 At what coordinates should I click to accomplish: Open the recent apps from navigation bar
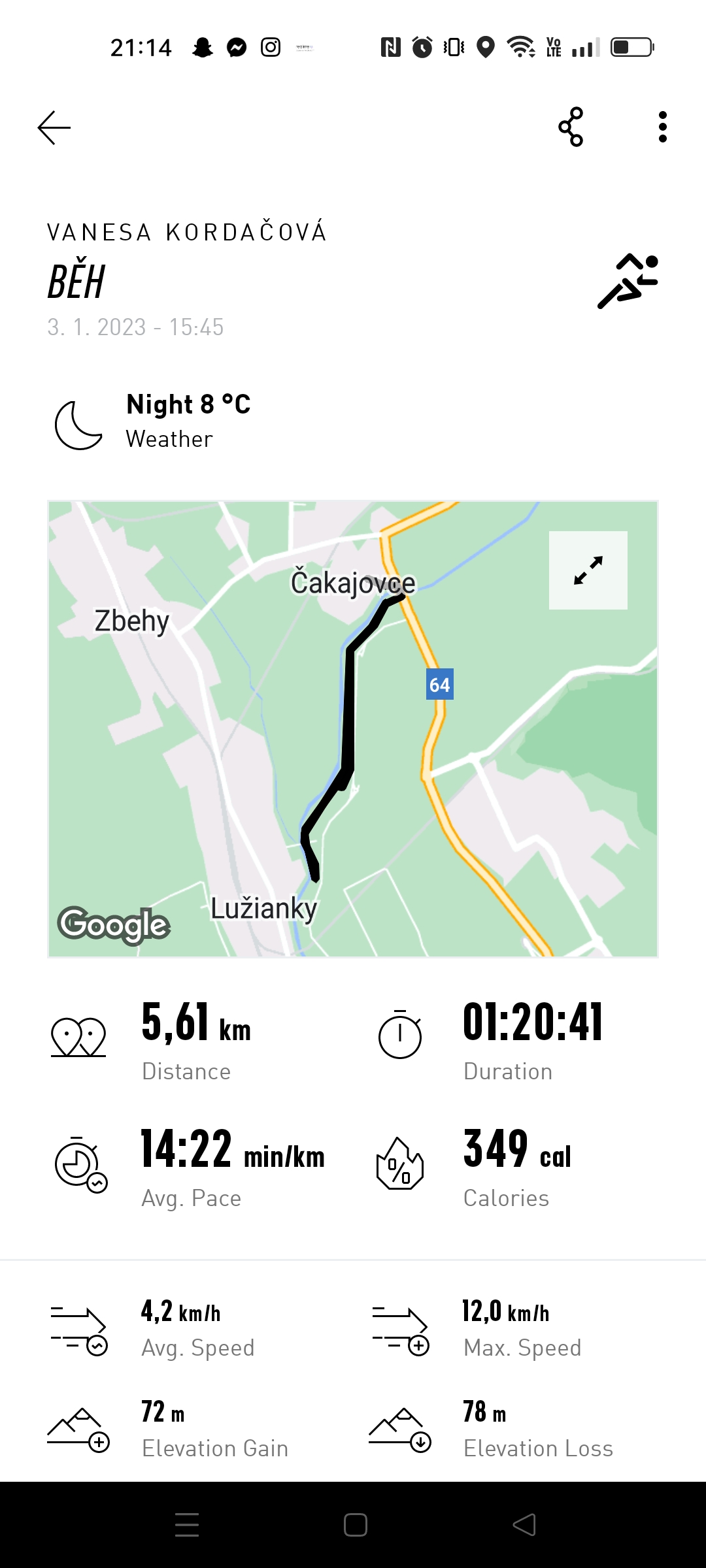pyautogui.click(x=187, y=1525)
